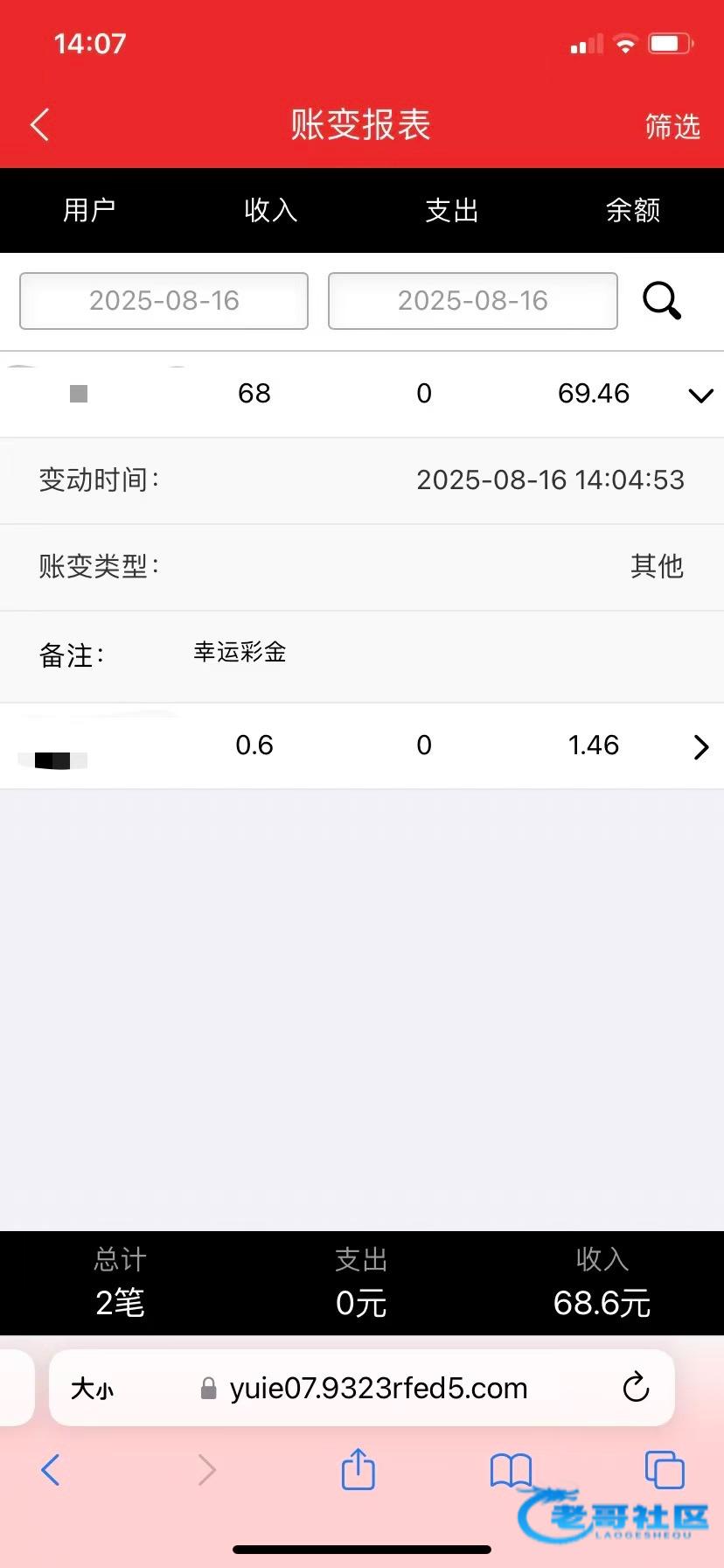The image size is (724, 1568).
Task: Reload the page in Safari
Action: [636, 1387]
